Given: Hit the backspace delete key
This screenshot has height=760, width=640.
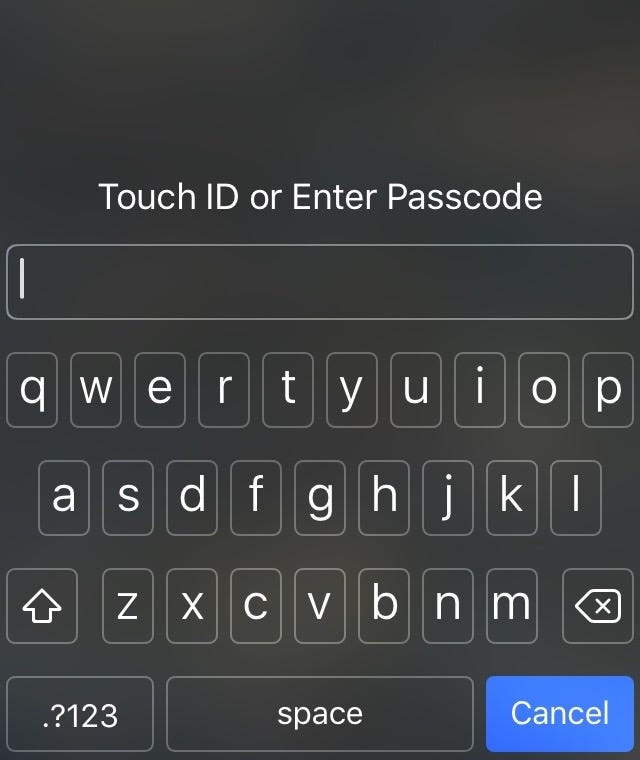Looking at the screenshot, I should pos(597,605).
